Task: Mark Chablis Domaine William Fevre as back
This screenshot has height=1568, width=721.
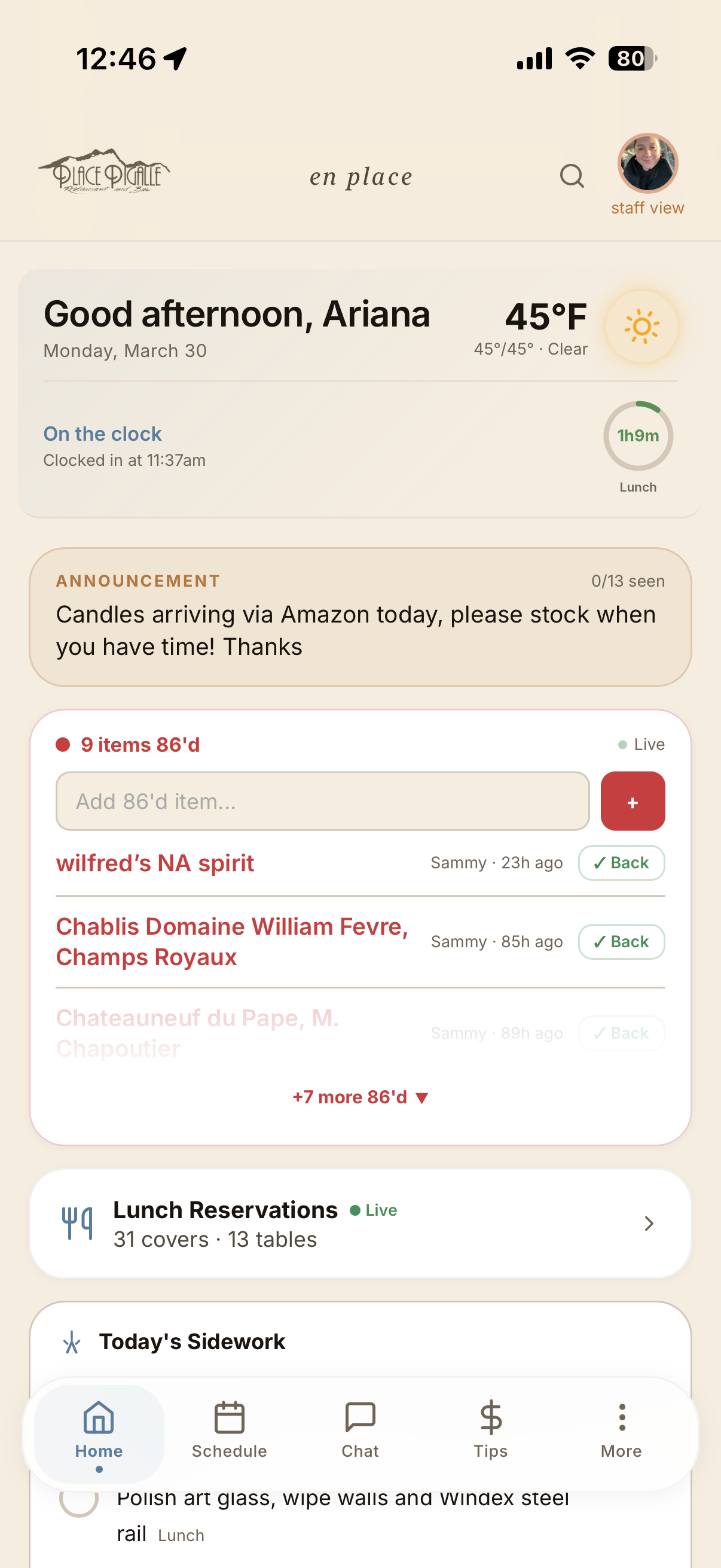Action: (621, 942)
